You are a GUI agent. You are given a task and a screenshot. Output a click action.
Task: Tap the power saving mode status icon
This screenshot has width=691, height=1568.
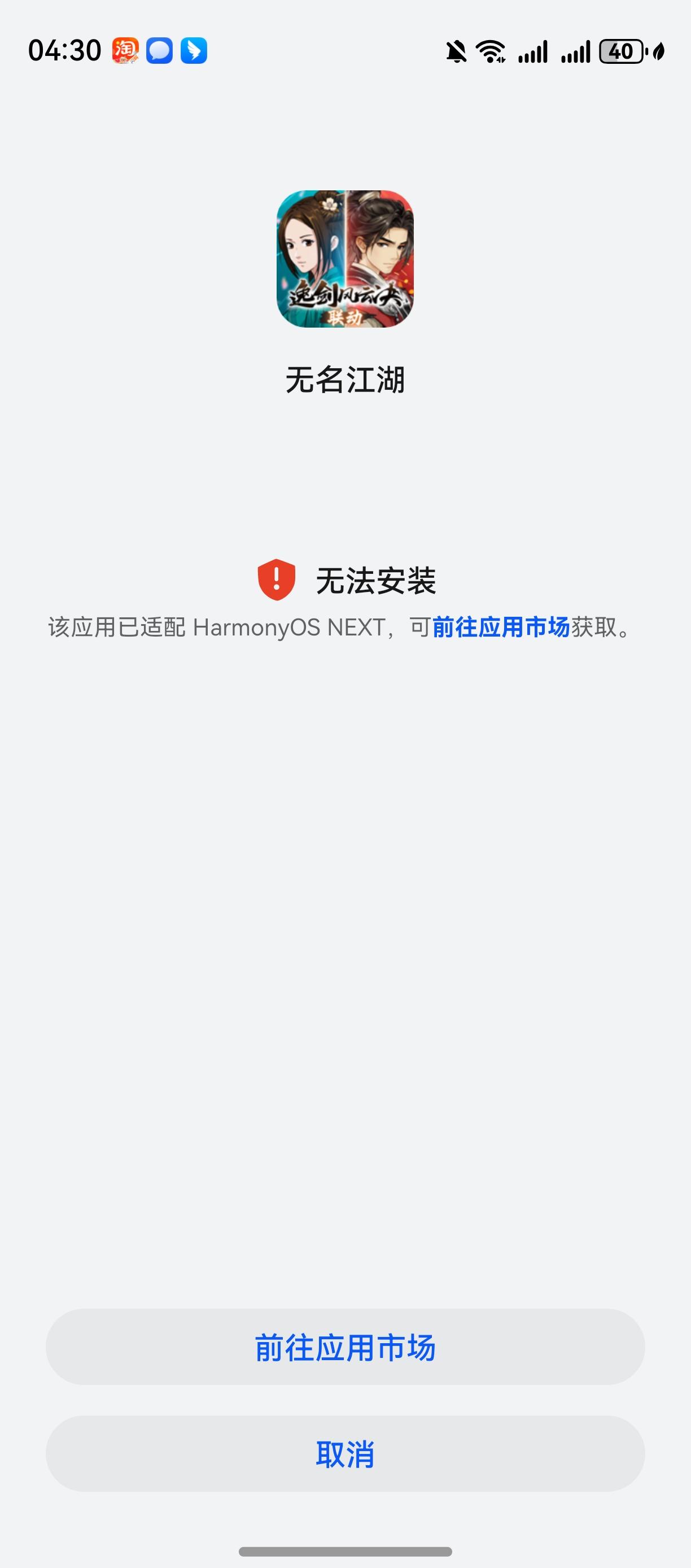[660, 53]
